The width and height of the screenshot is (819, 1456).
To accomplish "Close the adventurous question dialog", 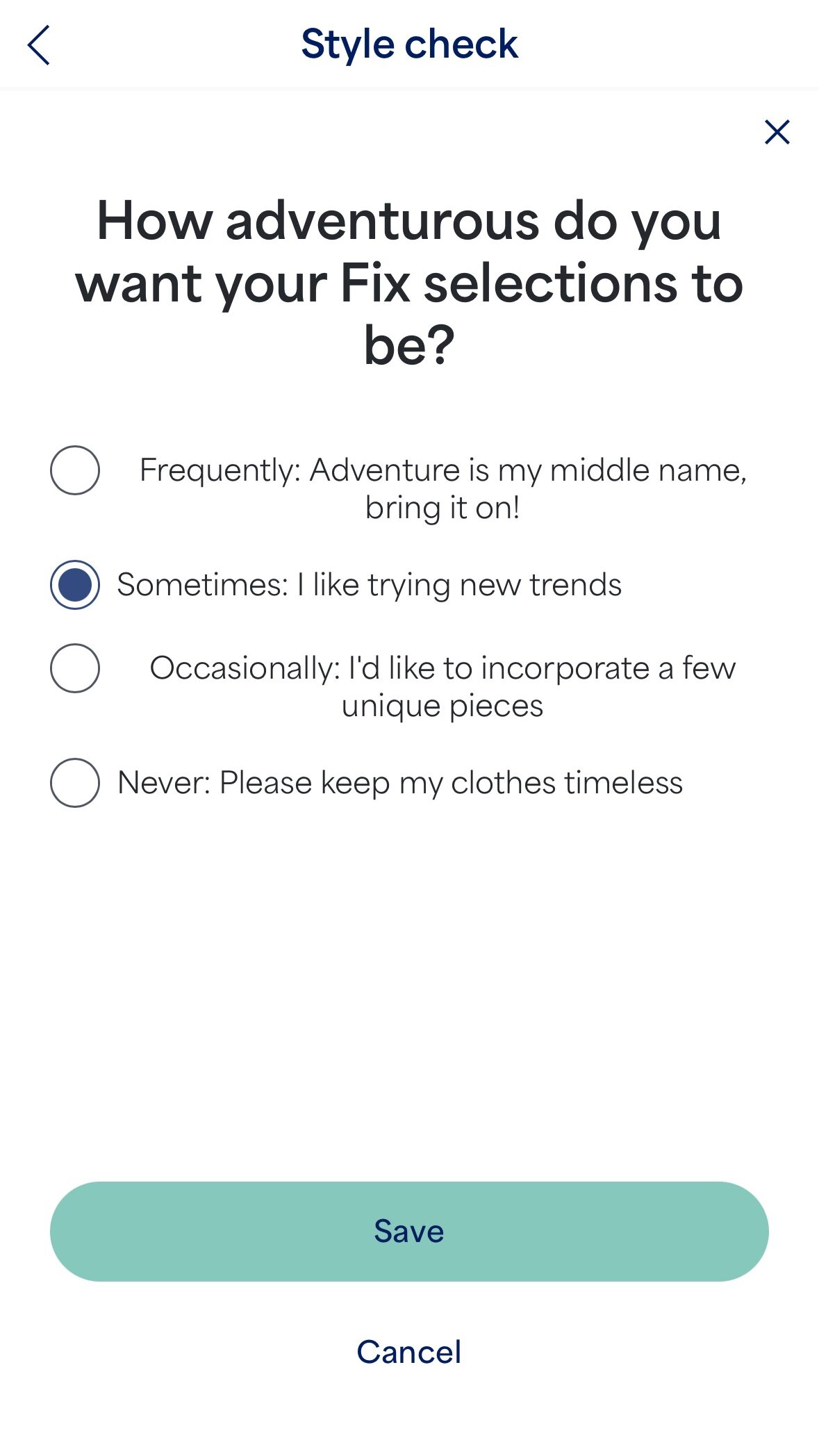I will 777,132.
